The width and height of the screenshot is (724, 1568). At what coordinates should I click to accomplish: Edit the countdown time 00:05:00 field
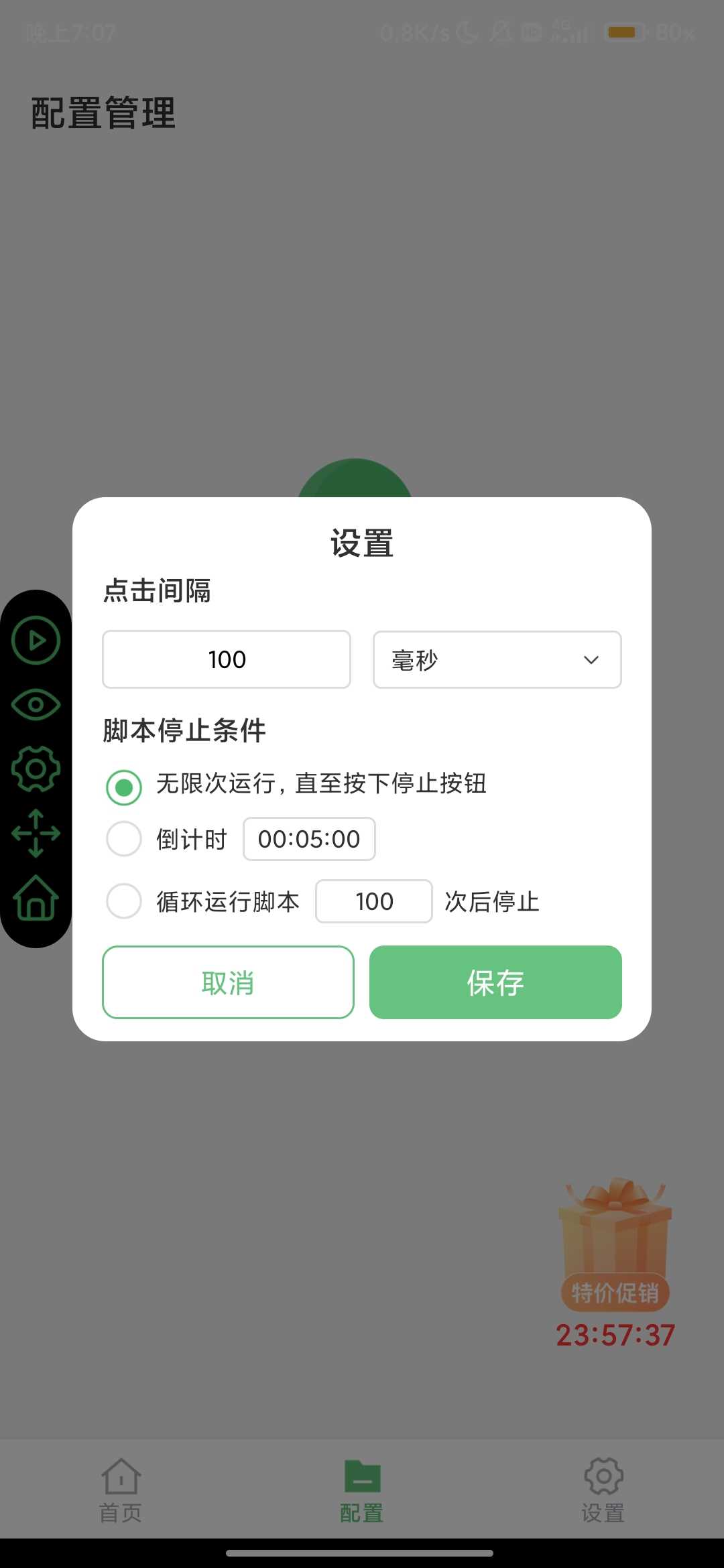(309, 839)
